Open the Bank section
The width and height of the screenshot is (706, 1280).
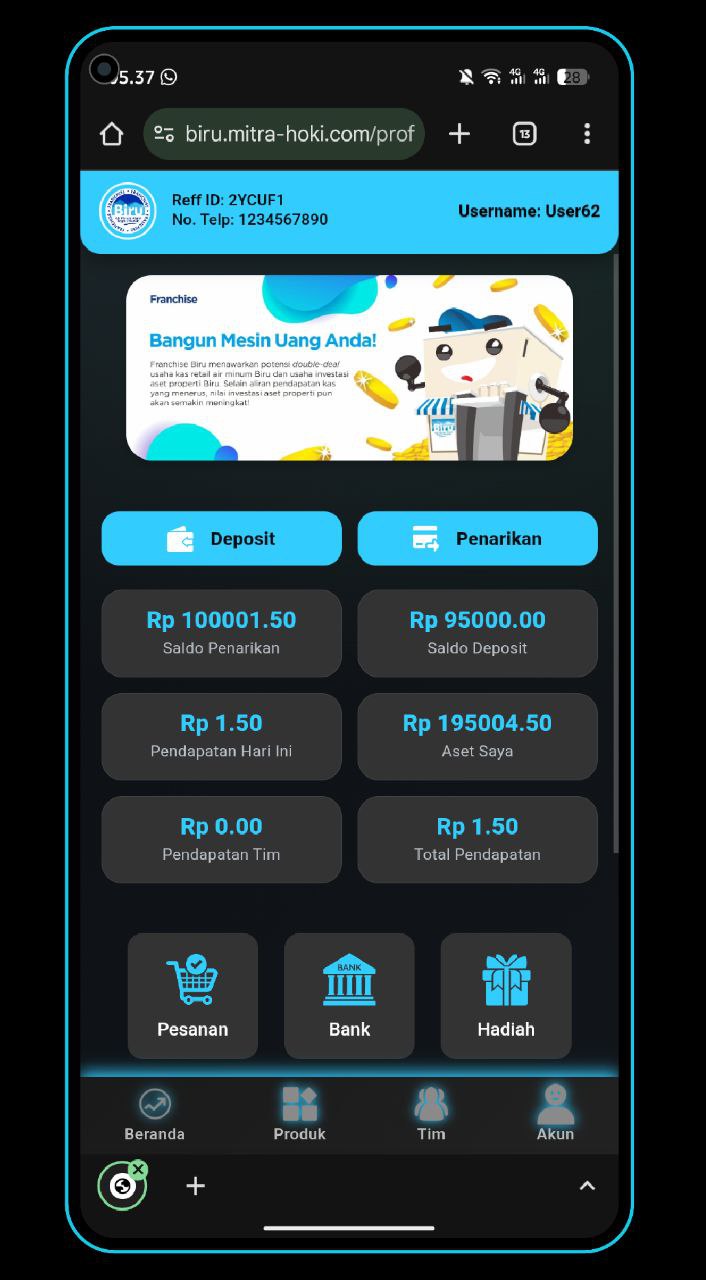349,995
